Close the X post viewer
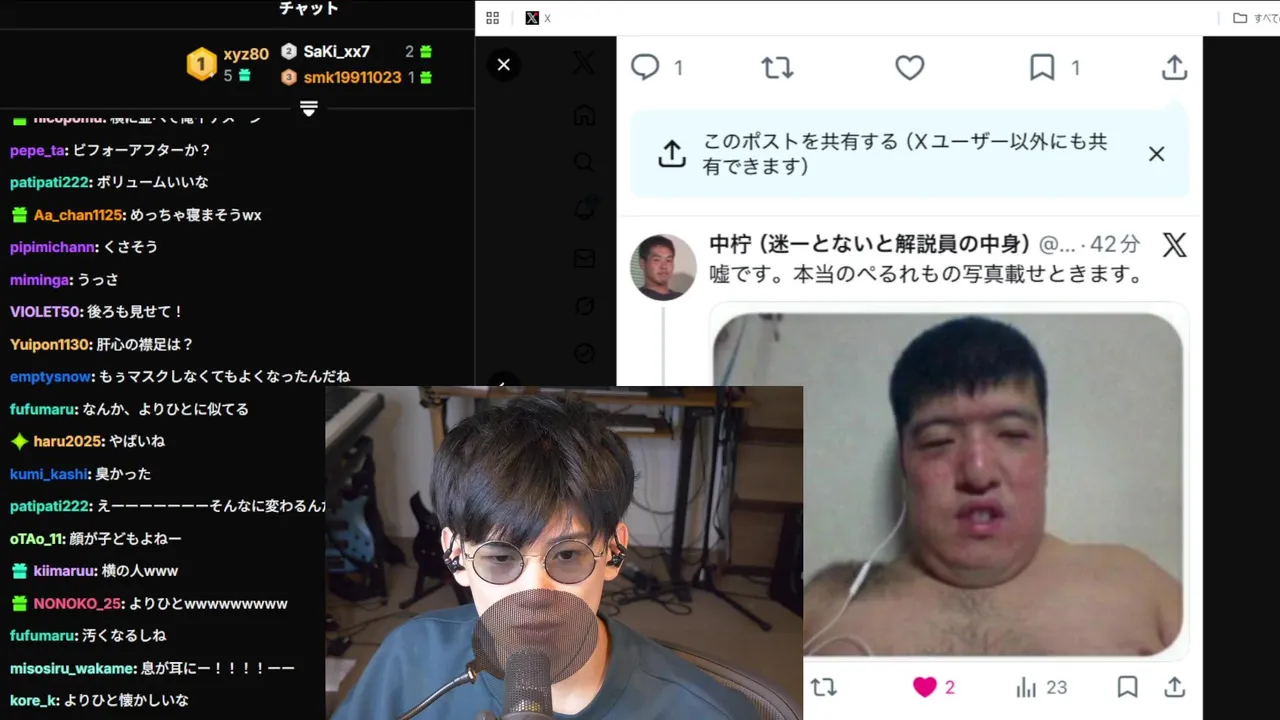Image resolution: width=1280 pixels, height=720 pixels. point(504,65)
